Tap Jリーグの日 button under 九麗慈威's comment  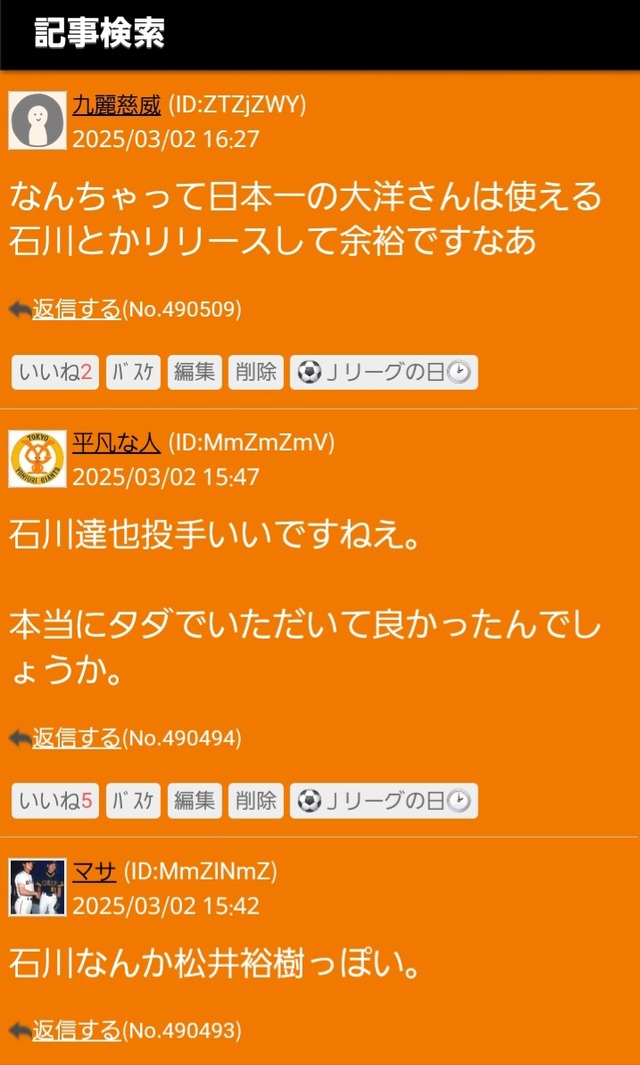point(383,373)
